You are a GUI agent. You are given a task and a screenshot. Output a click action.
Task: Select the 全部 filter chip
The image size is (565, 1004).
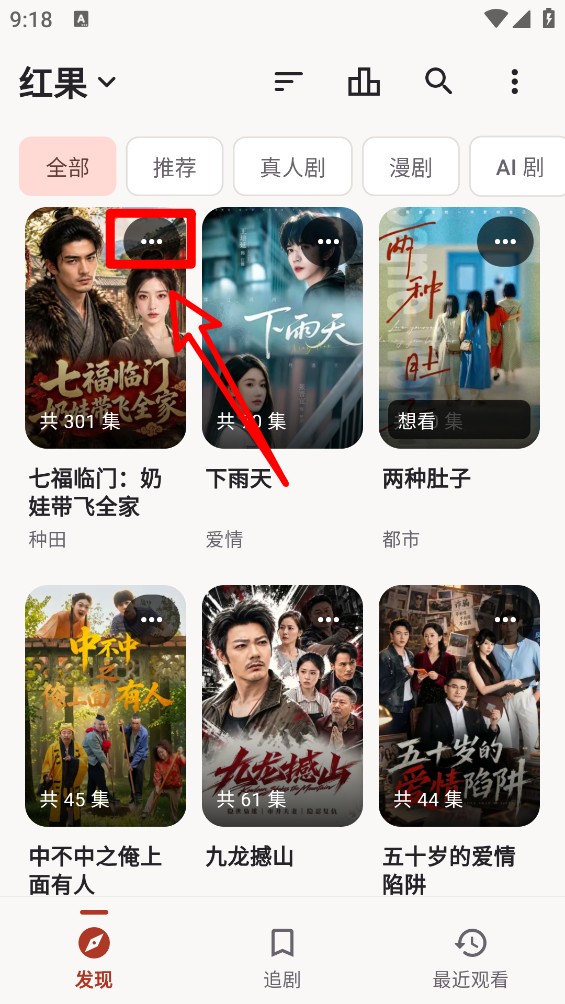(x=68, y=166)
